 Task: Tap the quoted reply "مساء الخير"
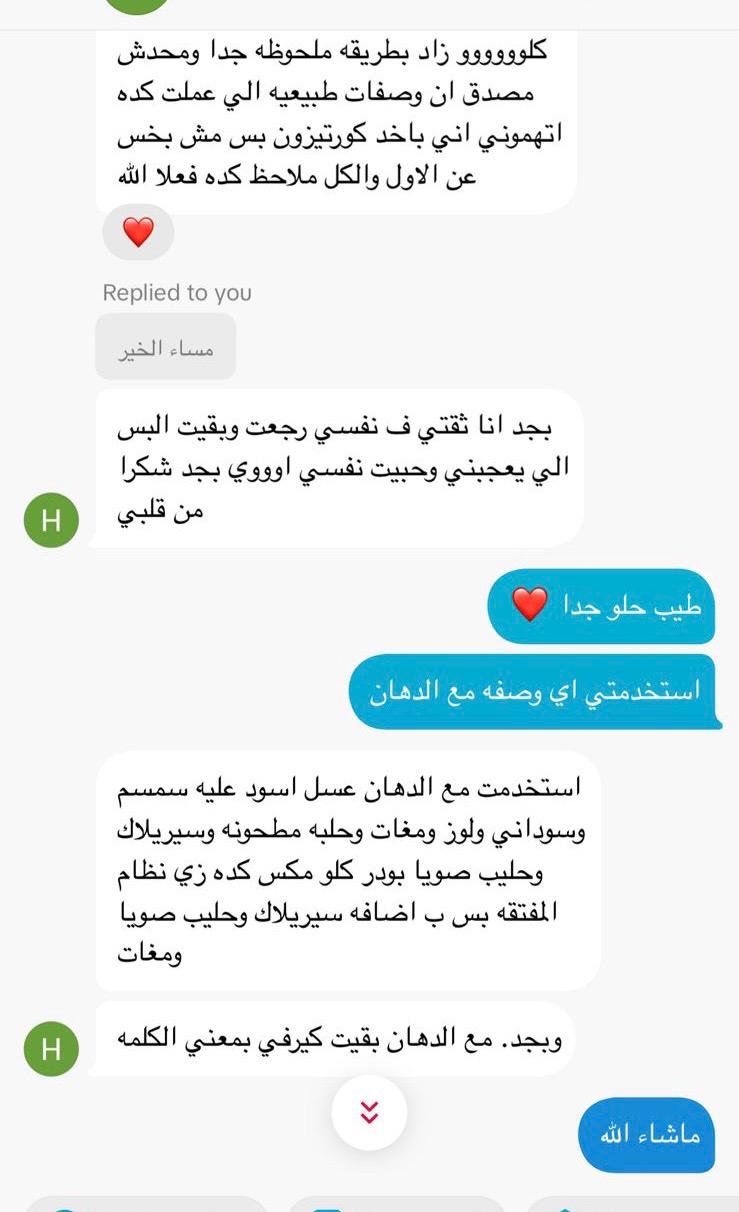point(165,347)
